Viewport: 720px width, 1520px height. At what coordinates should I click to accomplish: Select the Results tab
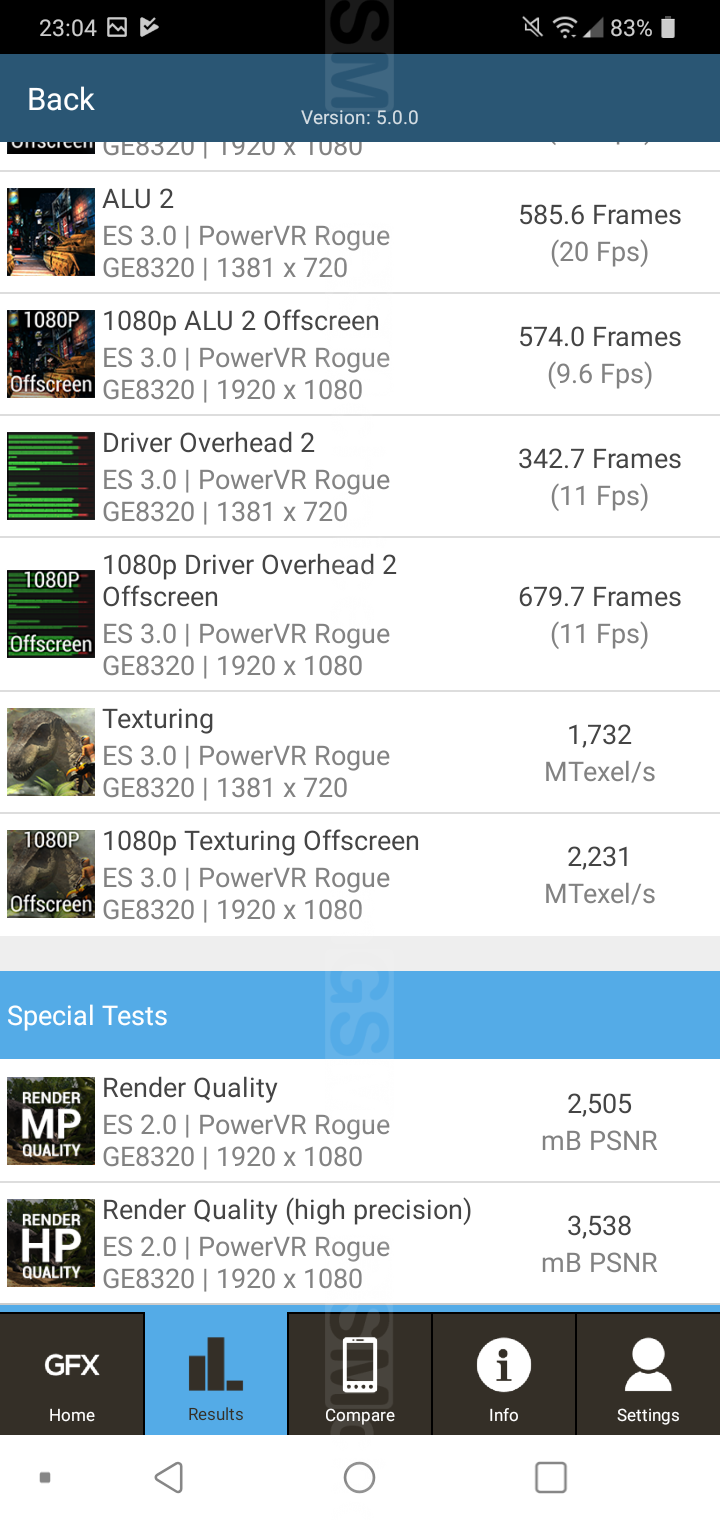click(x=216, y=1375)
